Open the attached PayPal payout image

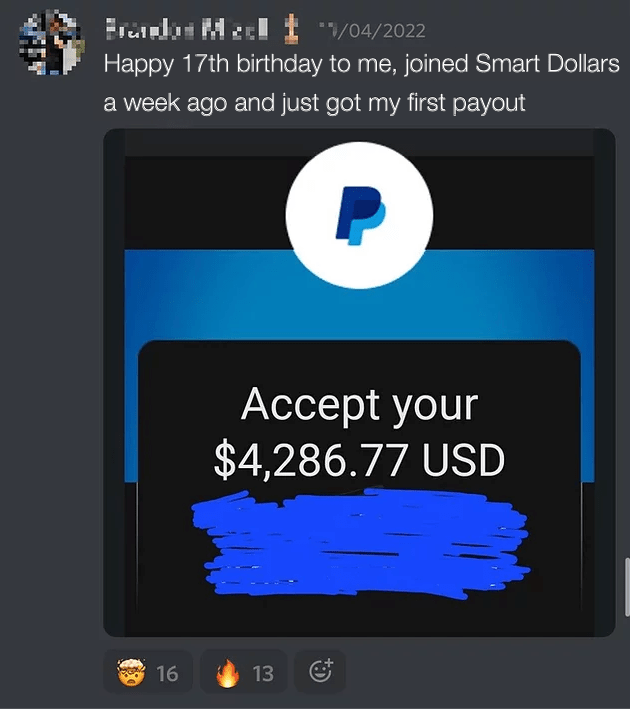[x=359, y=382]
